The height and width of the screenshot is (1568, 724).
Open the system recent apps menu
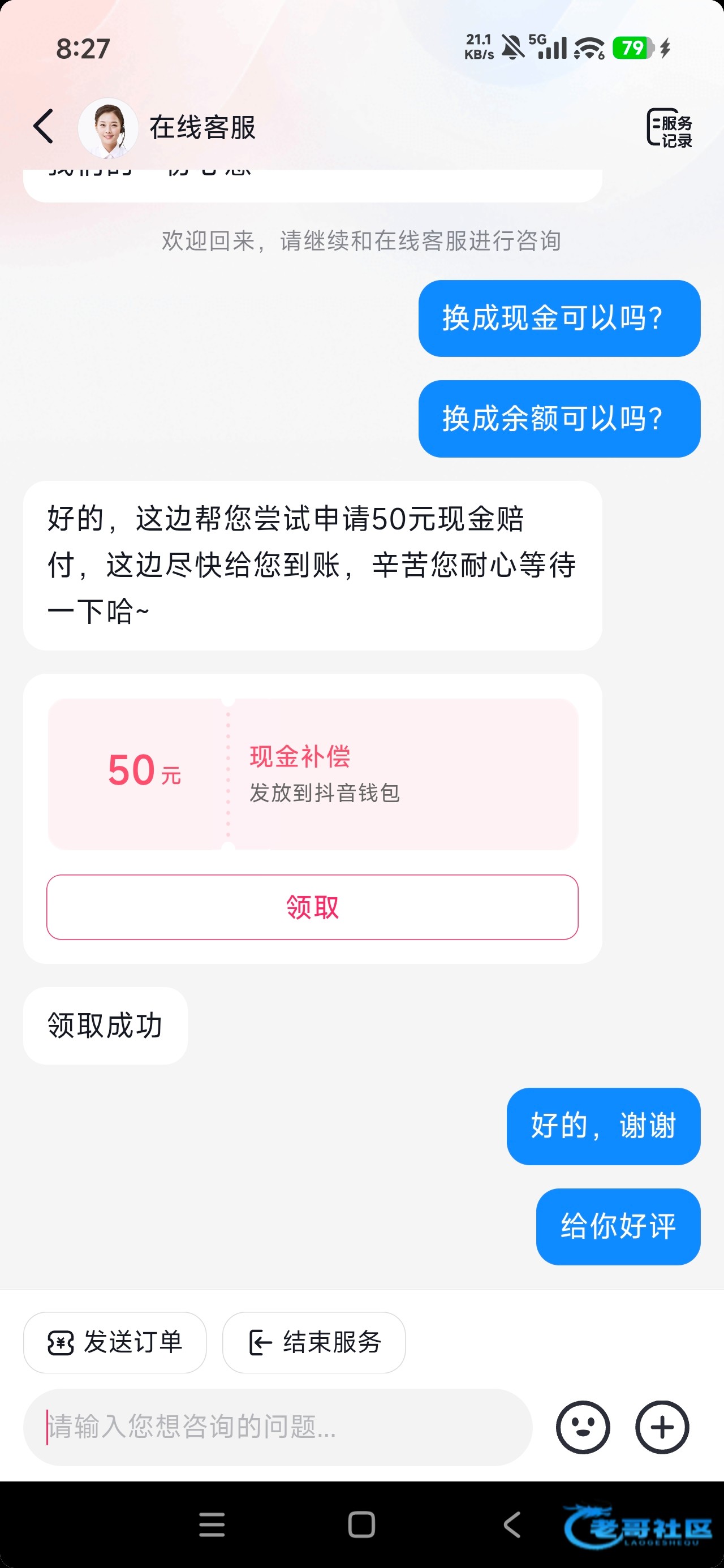[x=212, y=1525]
